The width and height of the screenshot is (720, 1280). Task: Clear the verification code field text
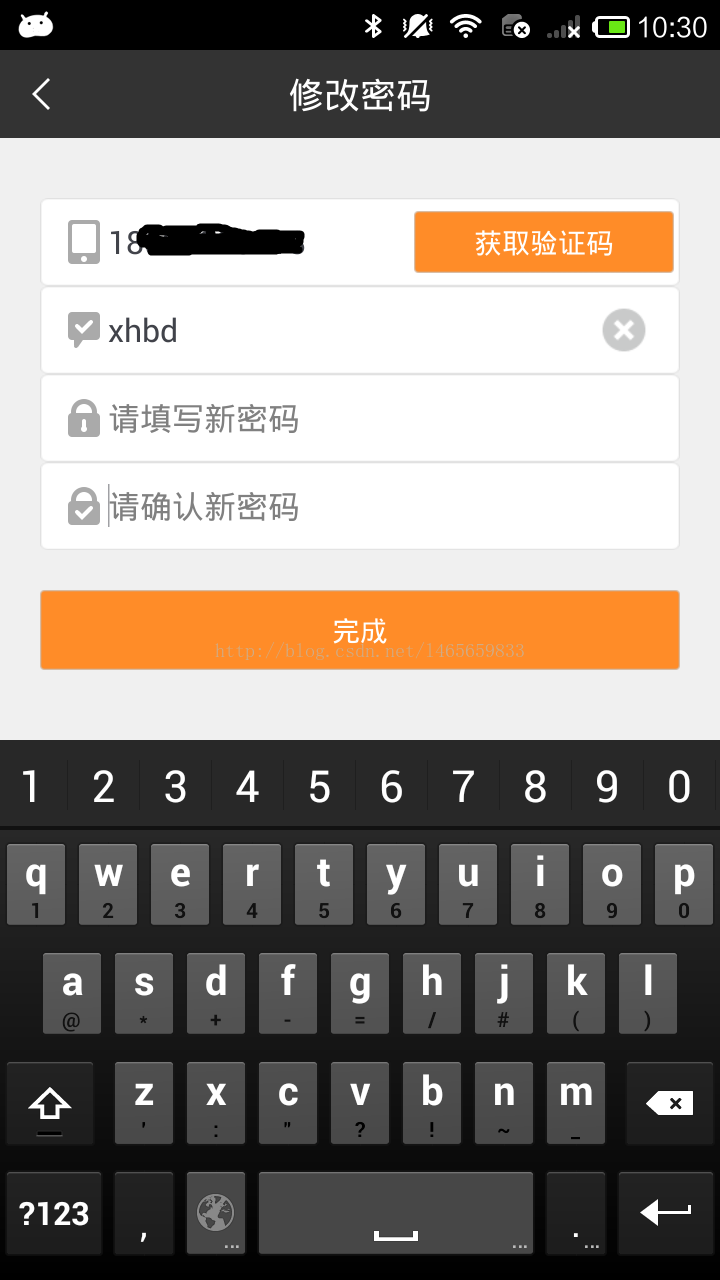click(x=624, y=330)
